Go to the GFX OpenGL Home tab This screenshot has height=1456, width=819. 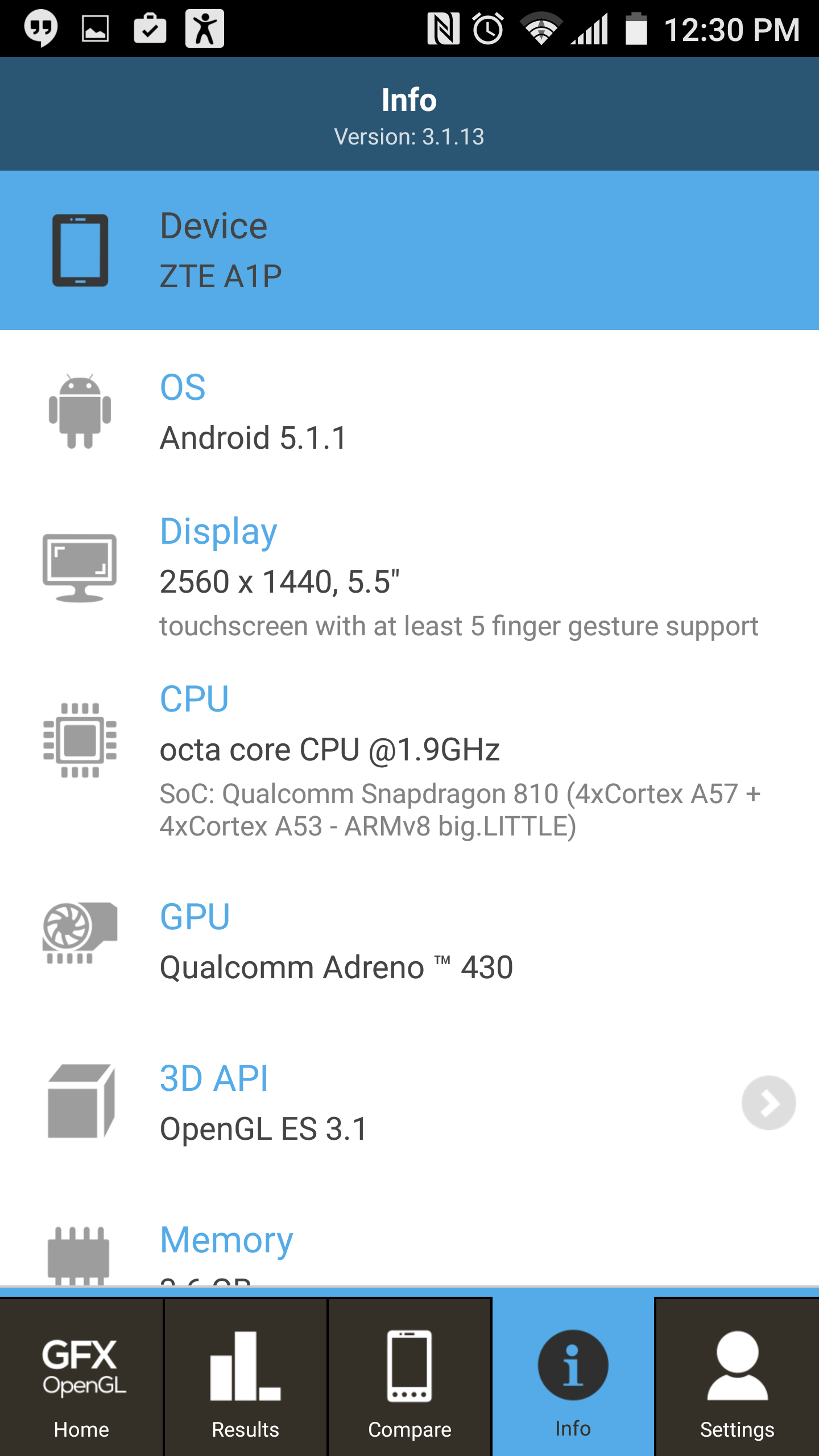click(x=81, y=1378)
